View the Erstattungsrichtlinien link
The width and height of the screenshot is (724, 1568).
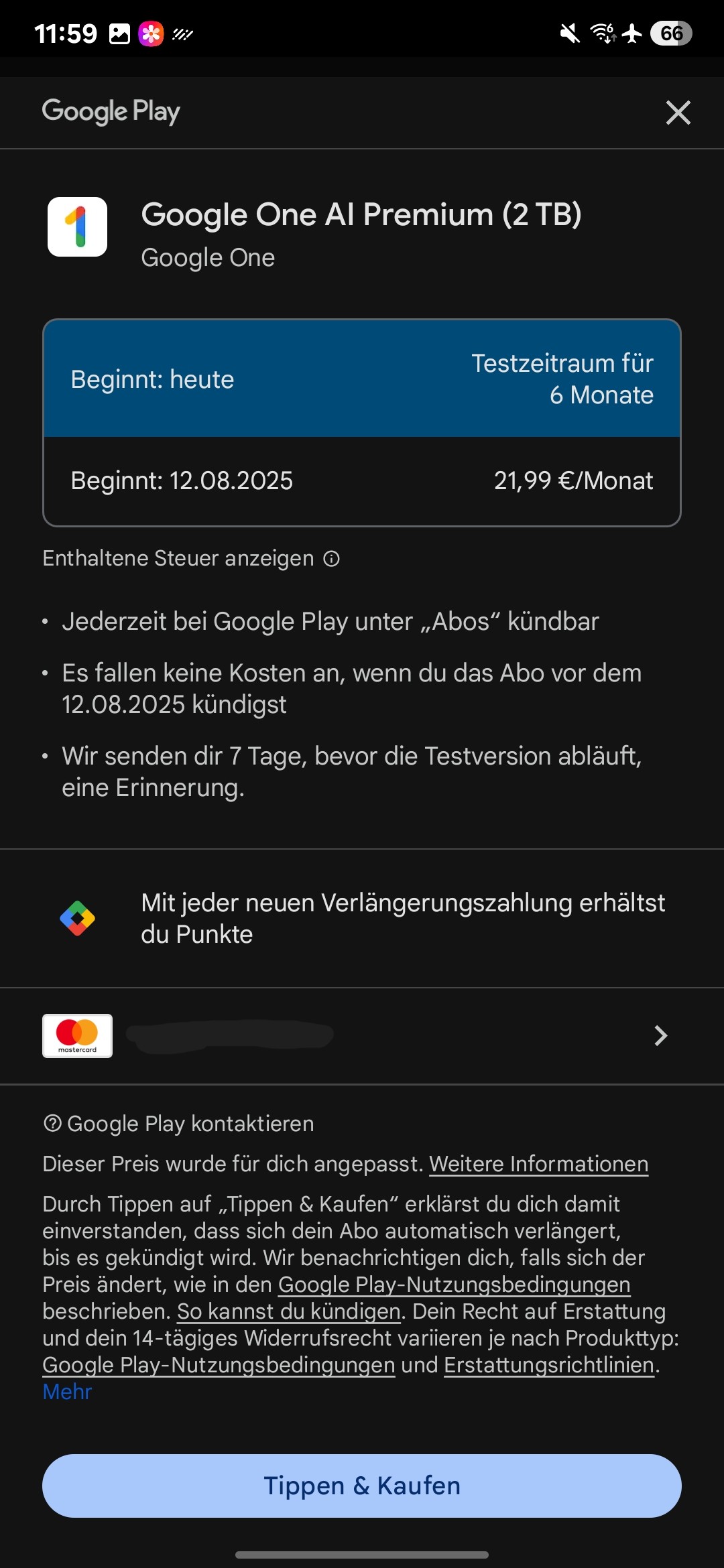[x=549, y=1365]
